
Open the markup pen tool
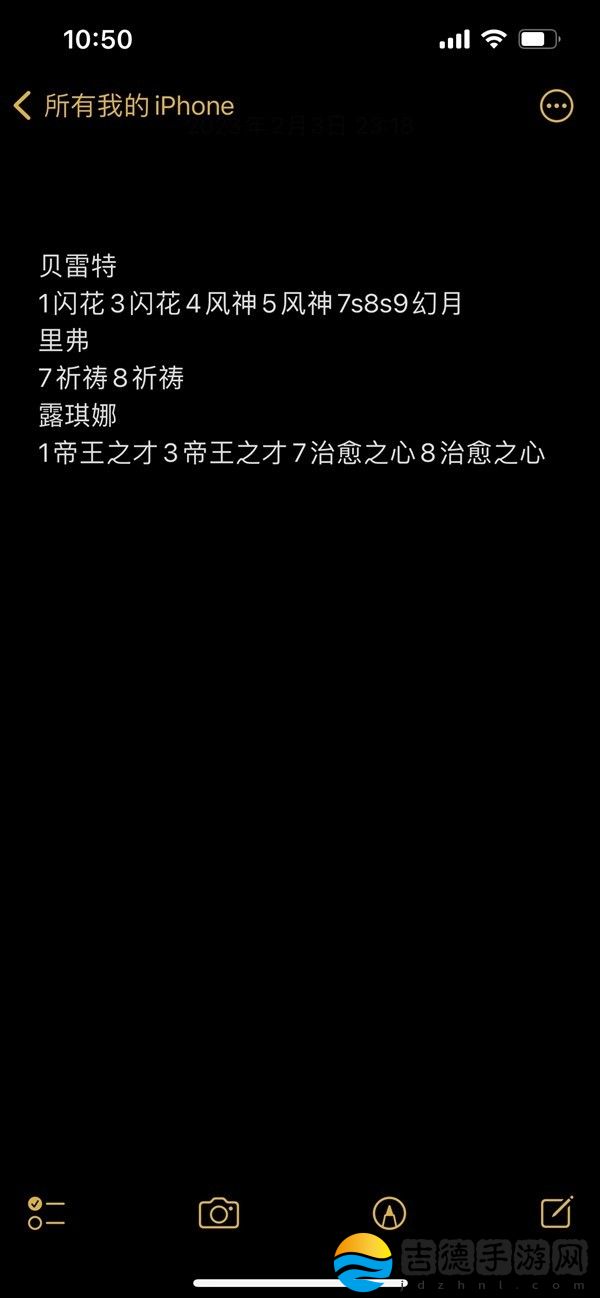point(389,1213)
